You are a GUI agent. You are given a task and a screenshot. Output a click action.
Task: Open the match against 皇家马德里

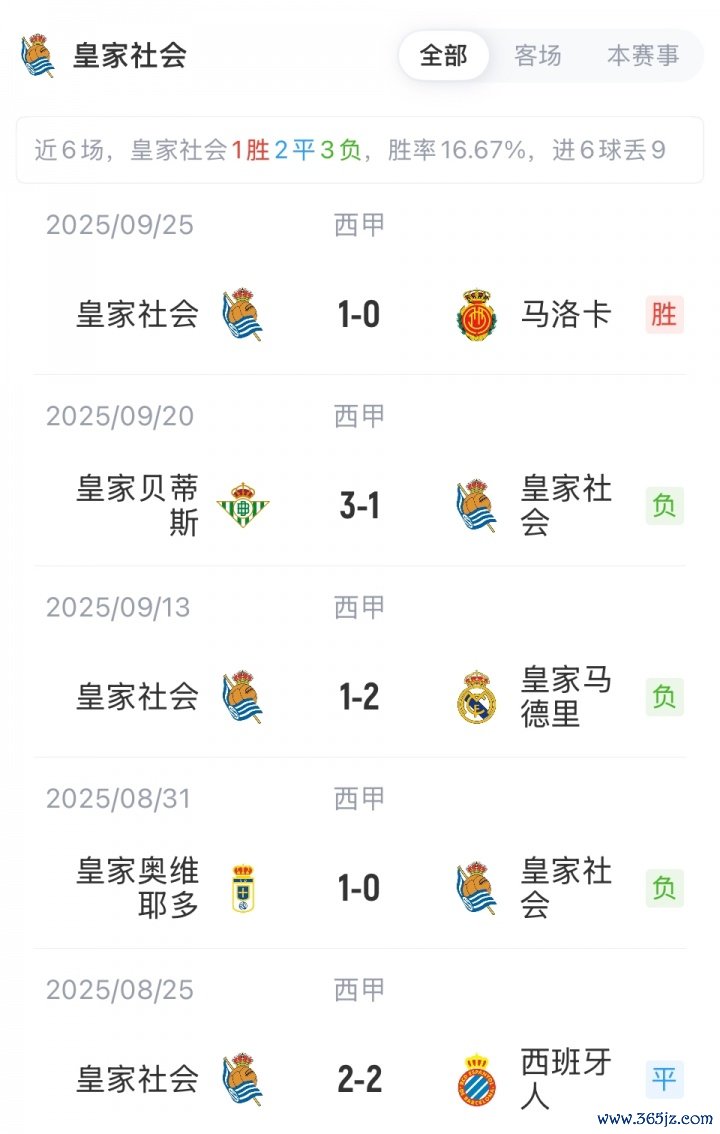[359, 697]
